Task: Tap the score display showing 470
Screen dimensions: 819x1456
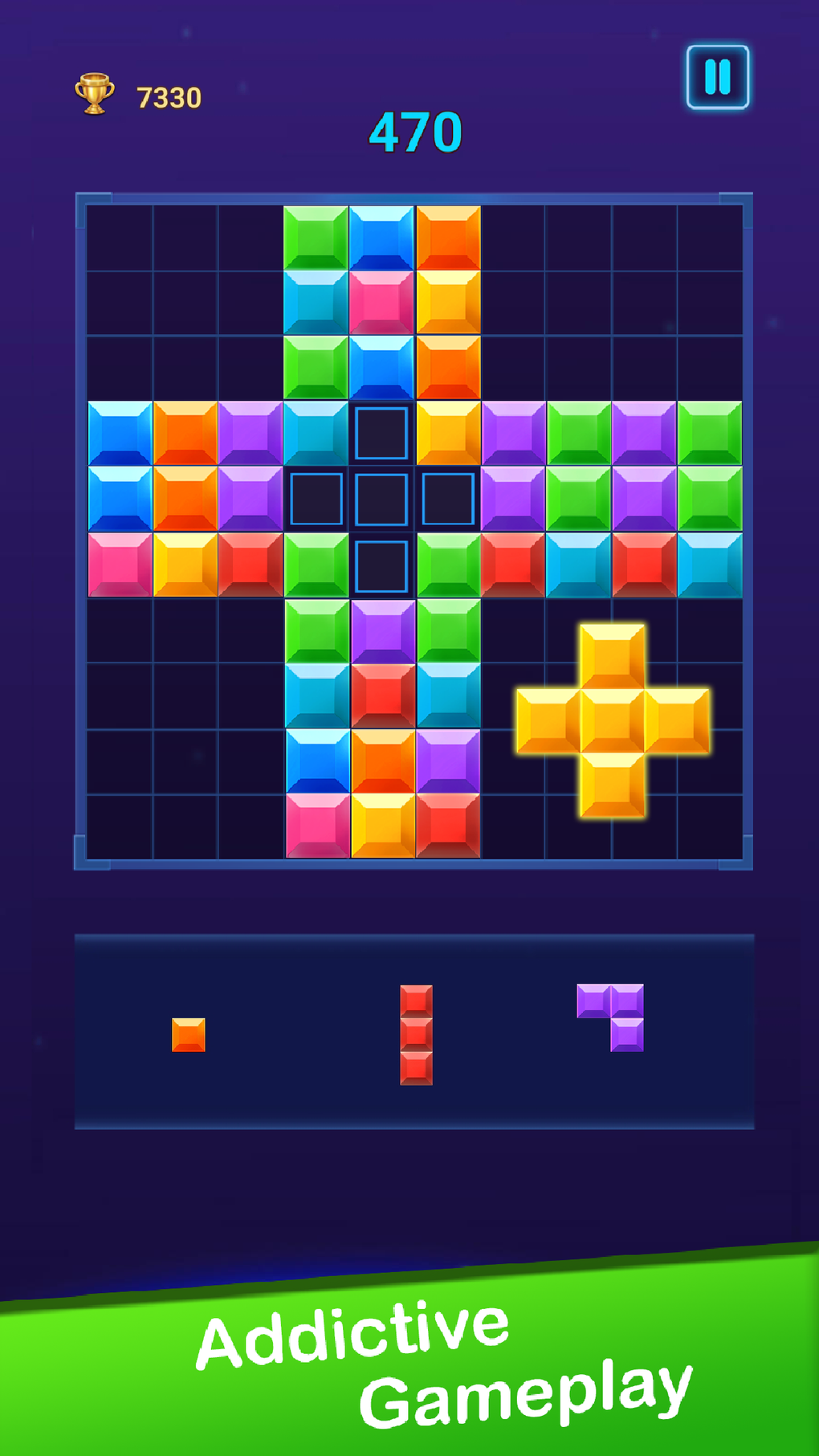Action: coord(416,131)
